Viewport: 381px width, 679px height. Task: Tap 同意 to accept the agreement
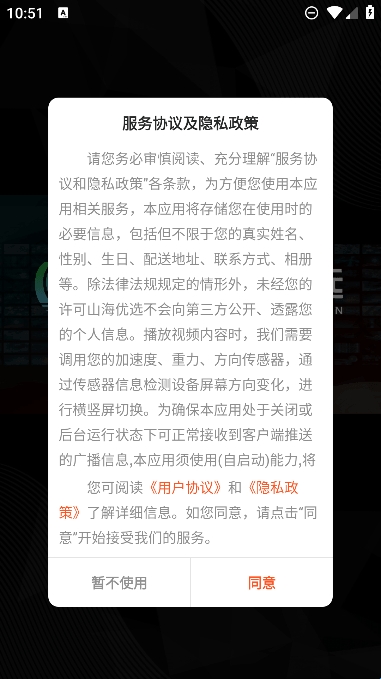(x=262, y=582)
